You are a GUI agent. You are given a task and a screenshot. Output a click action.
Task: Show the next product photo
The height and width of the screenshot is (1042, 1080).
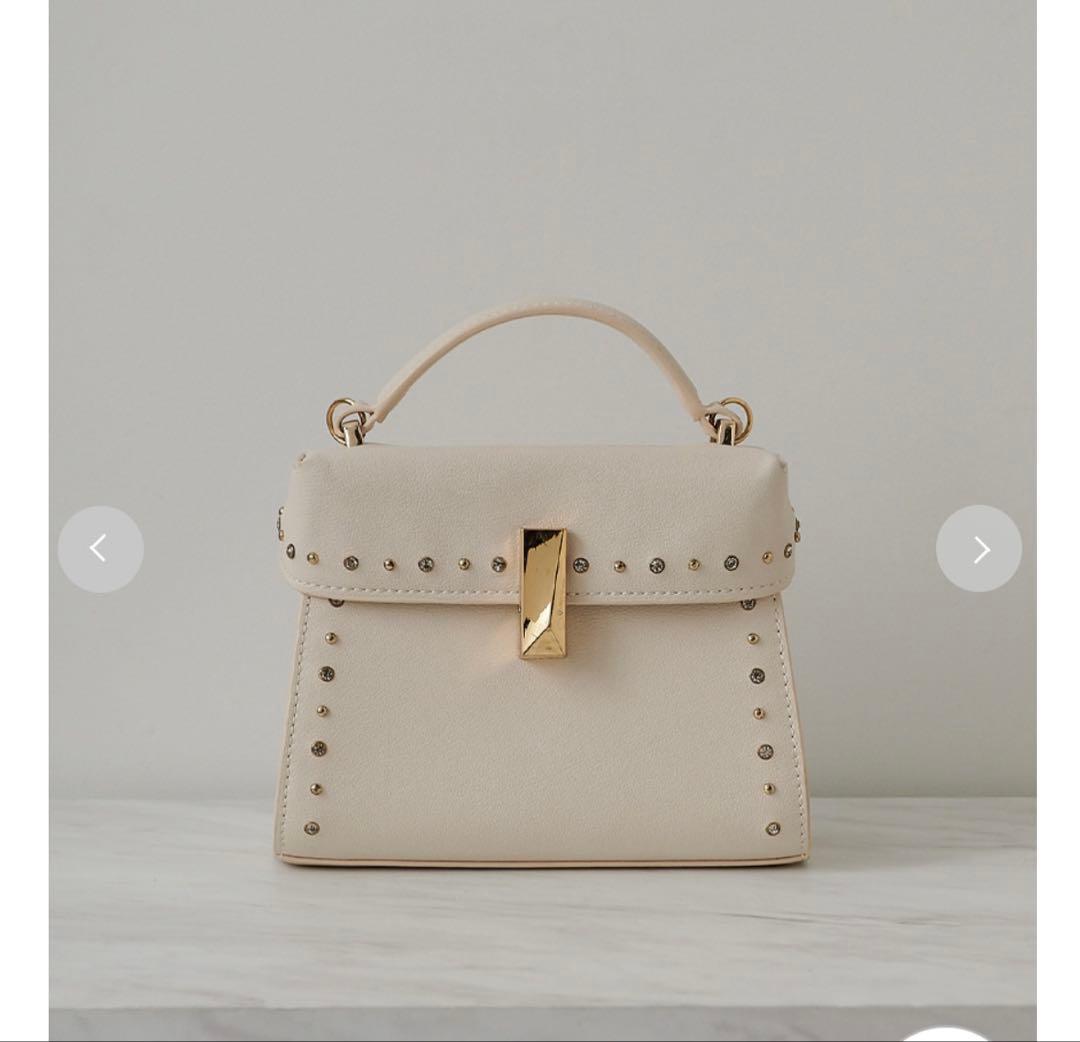coord(978,549)
